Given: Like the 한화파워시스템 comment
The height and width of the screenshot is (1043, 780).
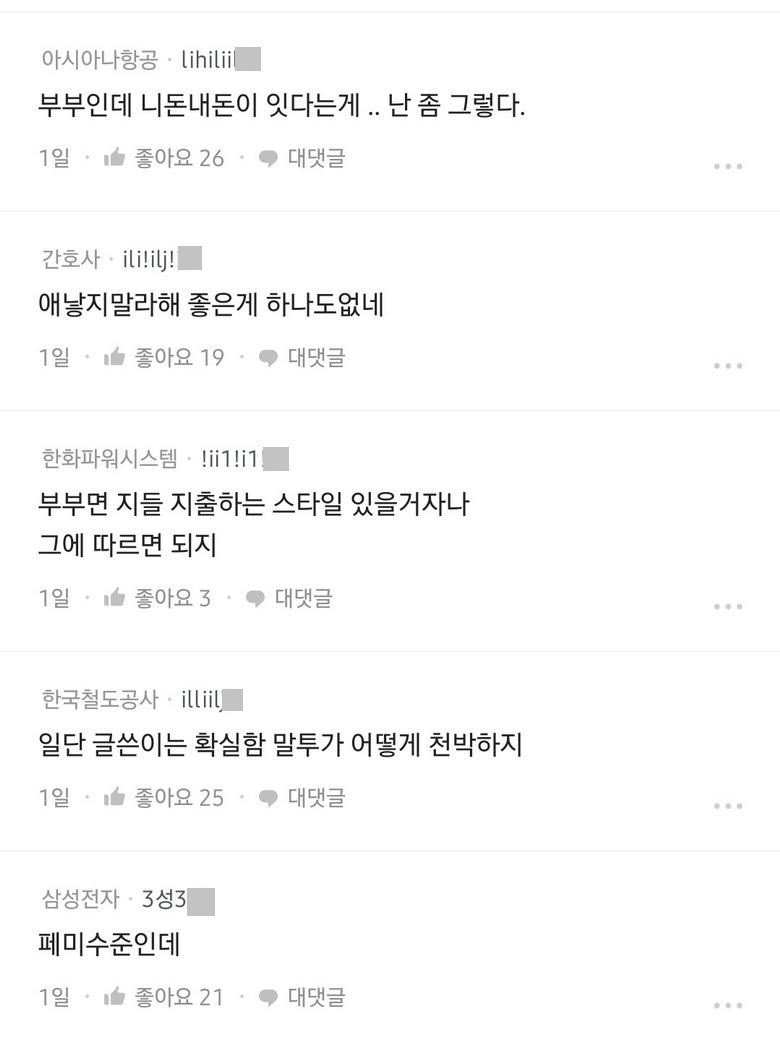Looking at the screenshot, I should [x=115, y=598].
